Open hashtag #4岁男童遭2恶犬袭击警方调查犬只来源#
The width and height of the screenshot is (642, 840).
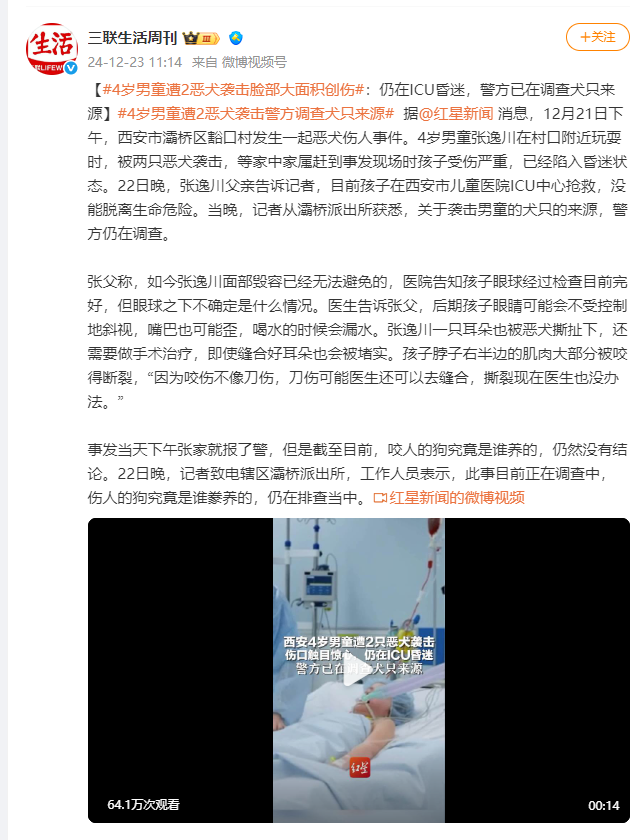(256, 112)
